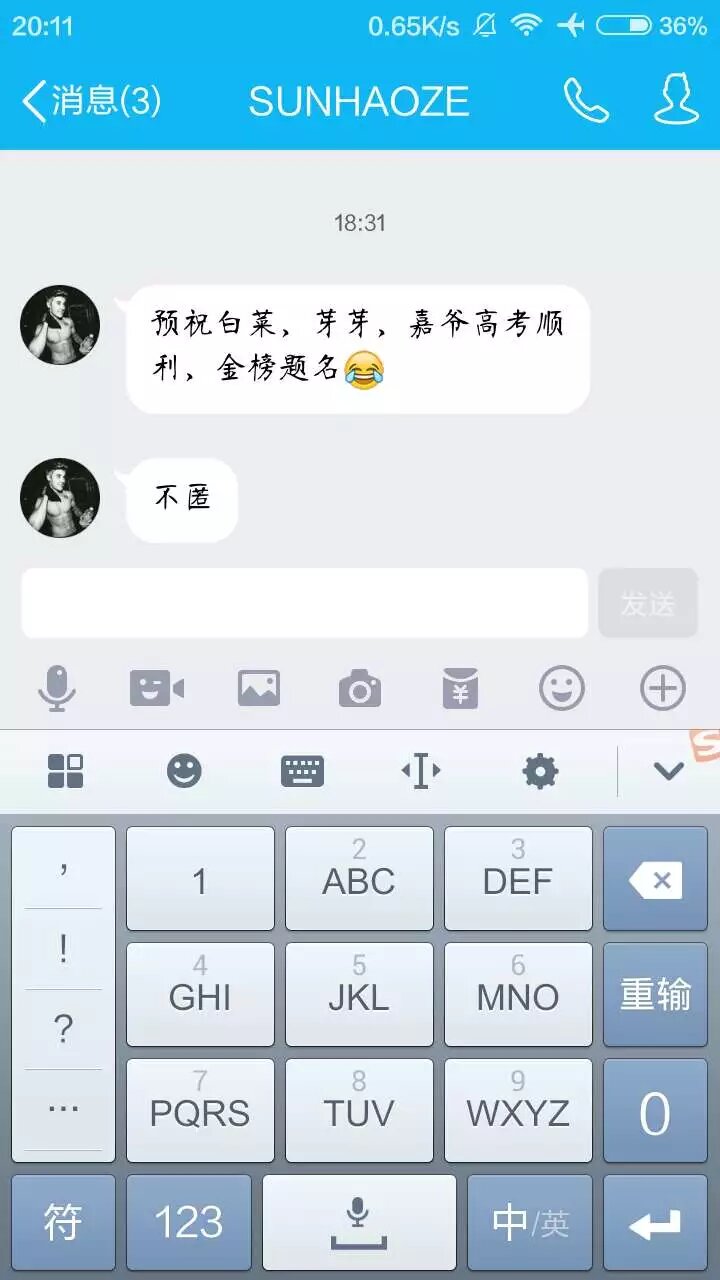Open SUNHAOZE's profile details

676,101
